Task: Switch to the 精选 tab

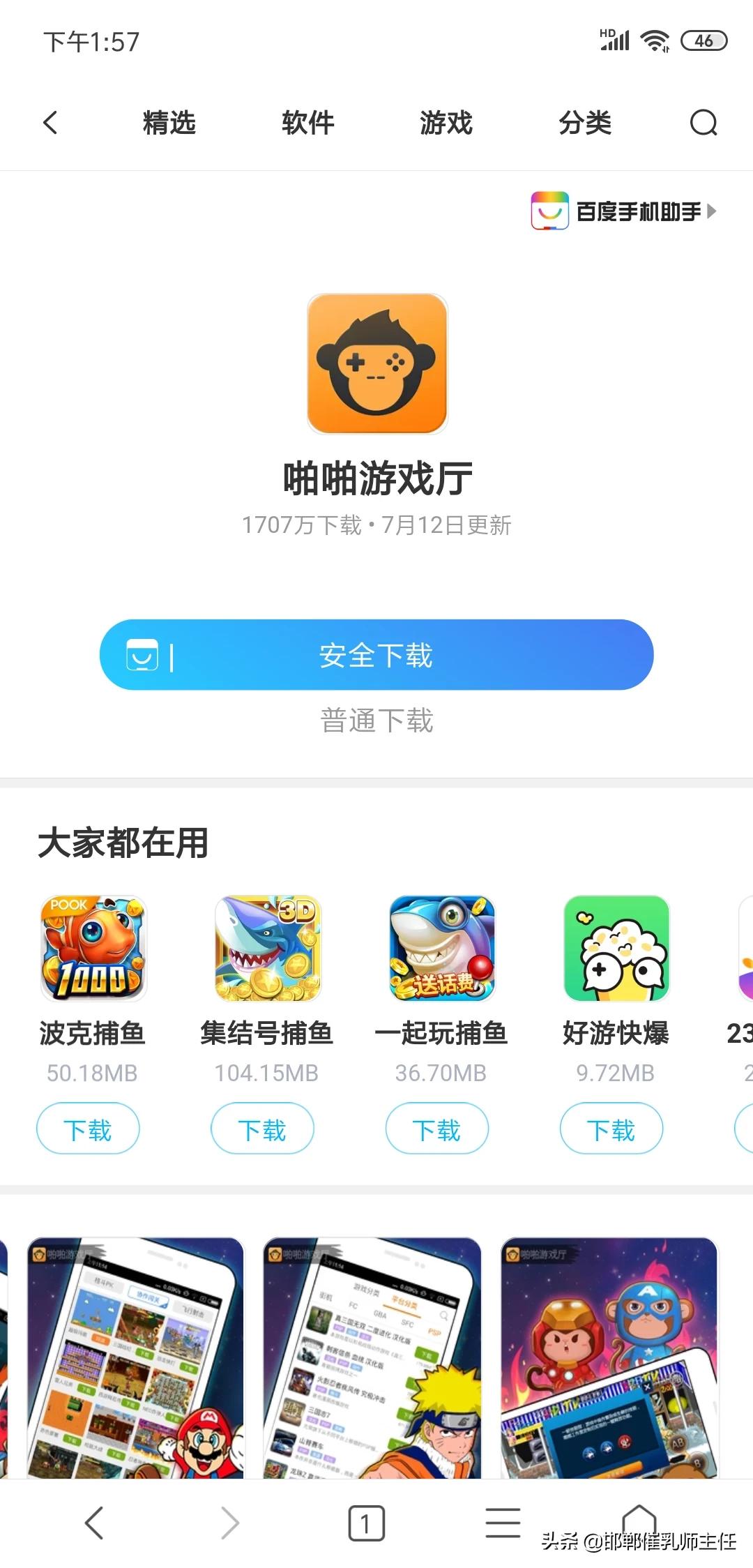Action: coord(169,123)
